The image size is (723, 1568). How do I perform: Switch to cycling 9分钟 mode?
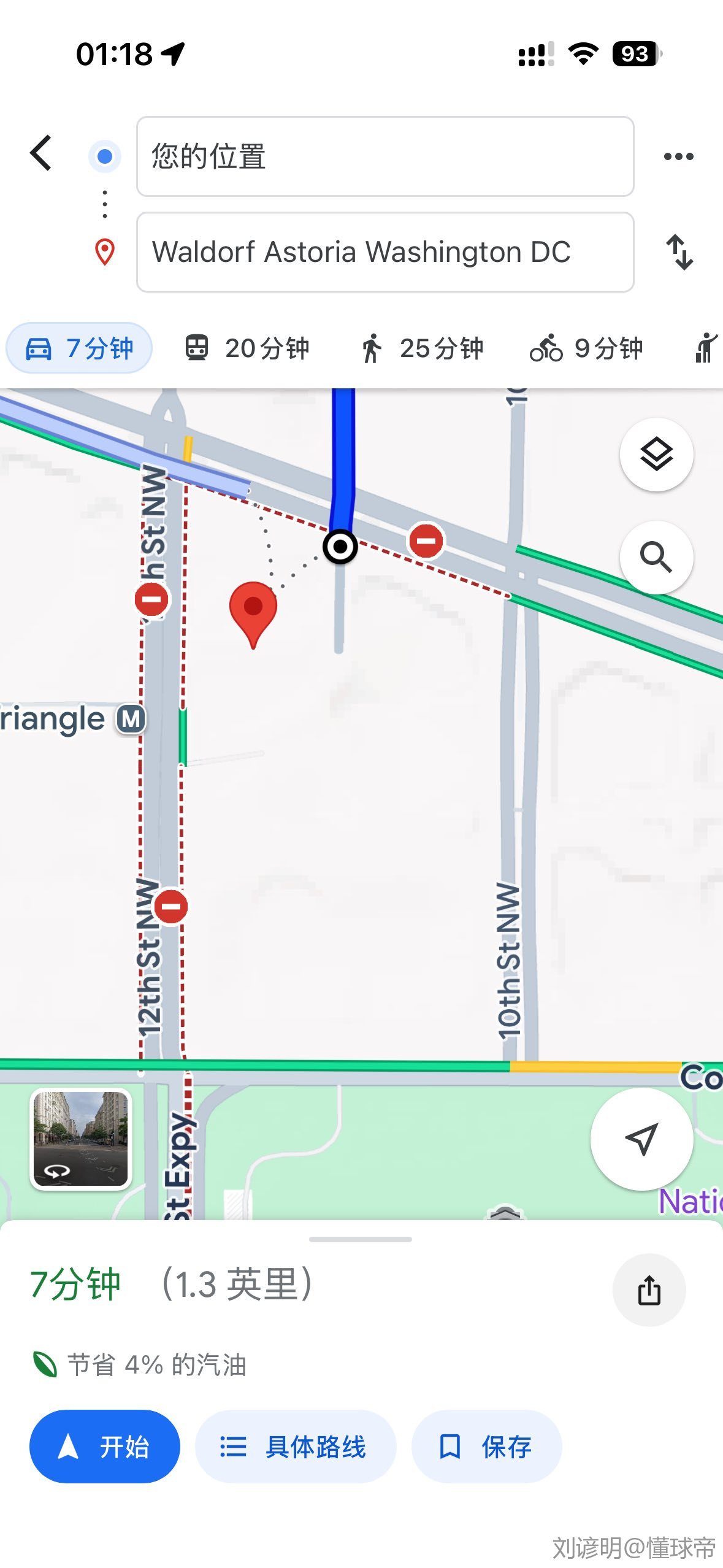click(x=586, y=348)
